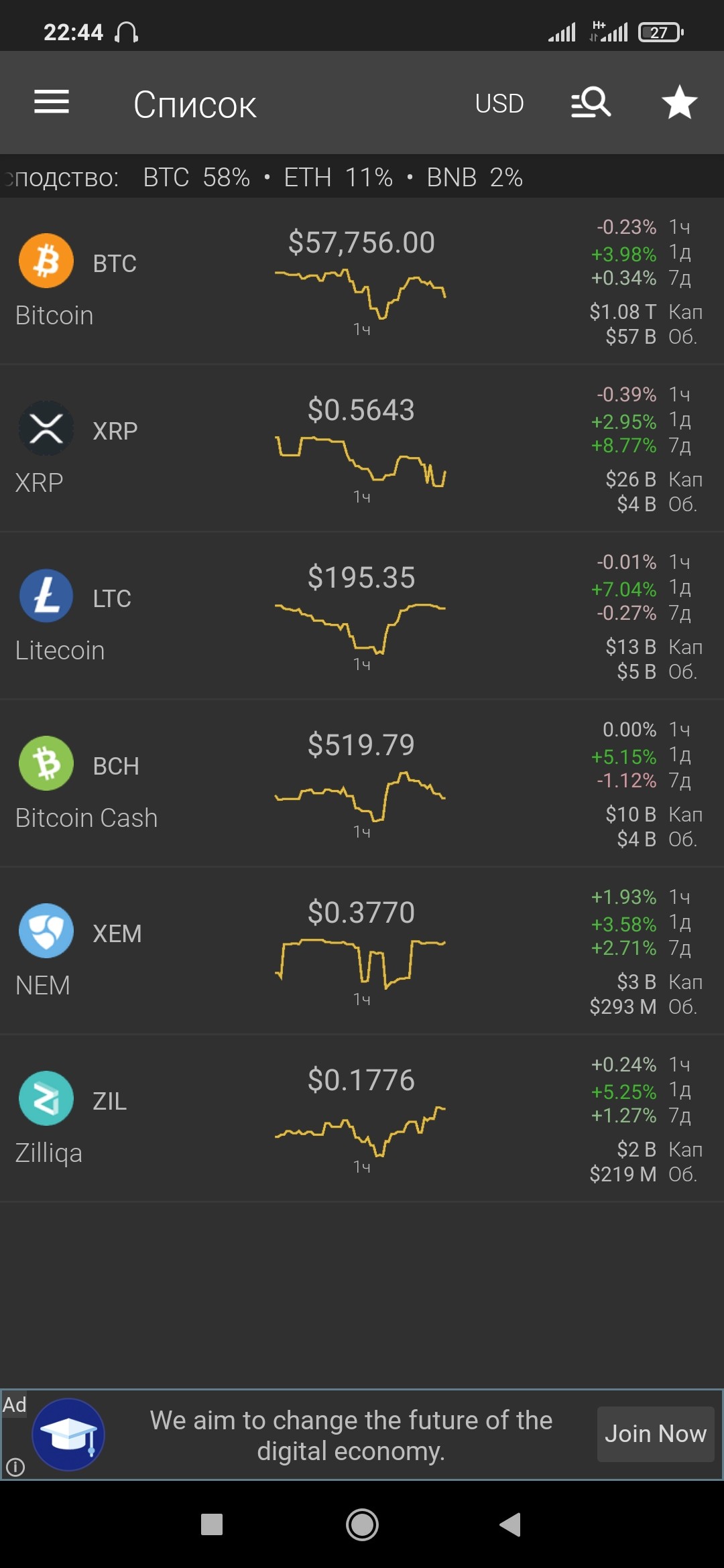Tap the system back button
Screen dimensions: 724x1568
click(510, 1524)
